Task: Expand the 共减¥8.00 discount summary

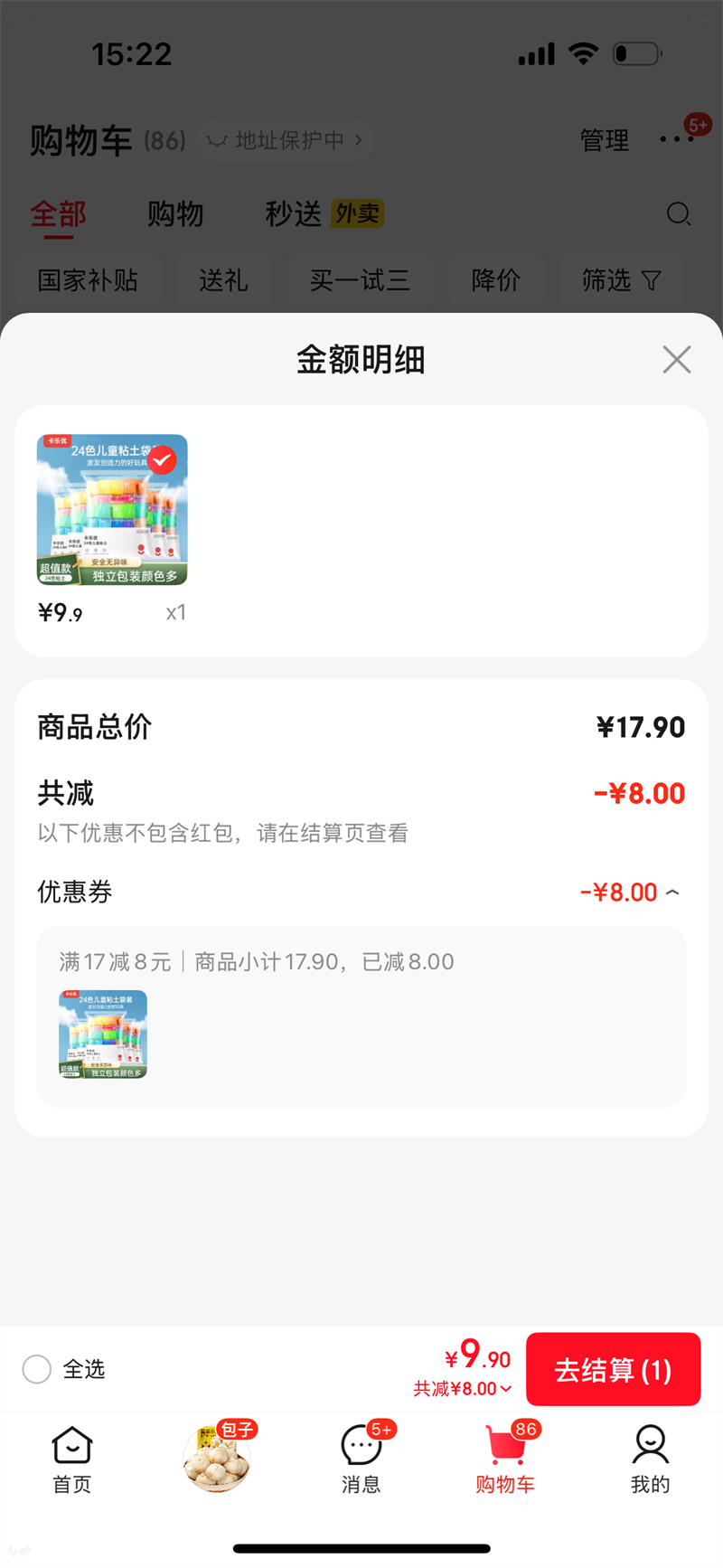Action: pyautogui.click(x=463, y=1388)
